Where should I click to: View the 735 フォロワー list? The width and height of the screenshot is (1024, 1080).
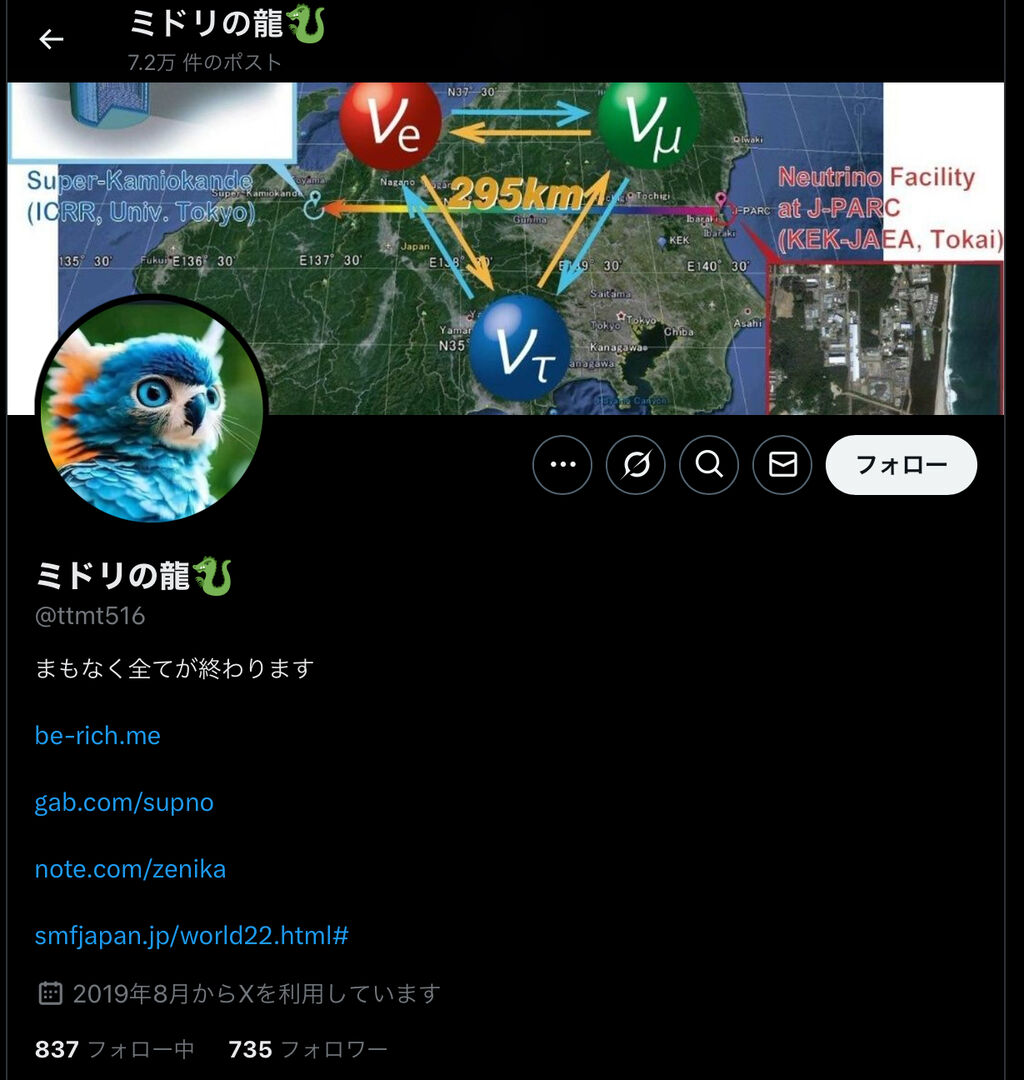pos(308,1049)
